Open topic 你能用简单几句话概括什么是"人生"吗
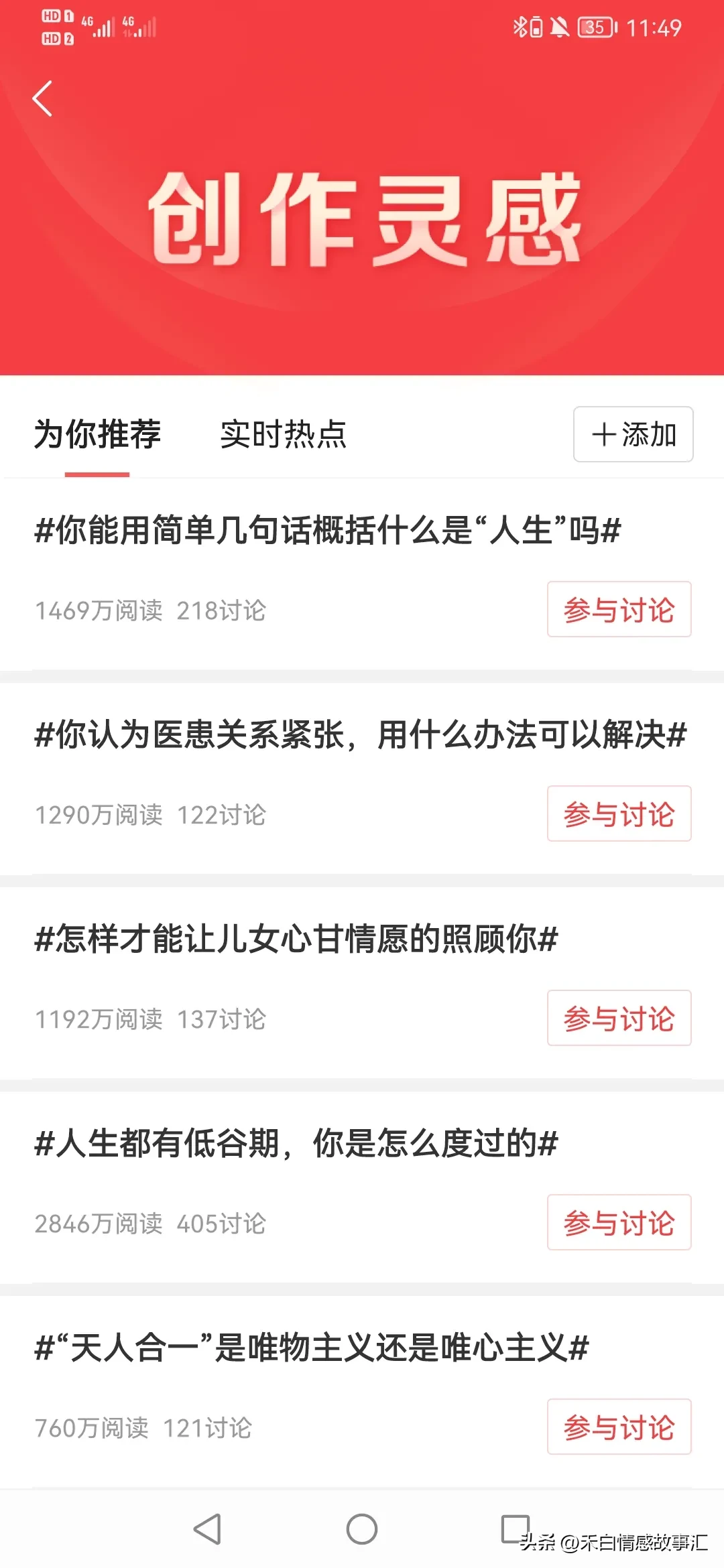The height and width of the screenshot is (1568, 724). click(x=328, y=530)
